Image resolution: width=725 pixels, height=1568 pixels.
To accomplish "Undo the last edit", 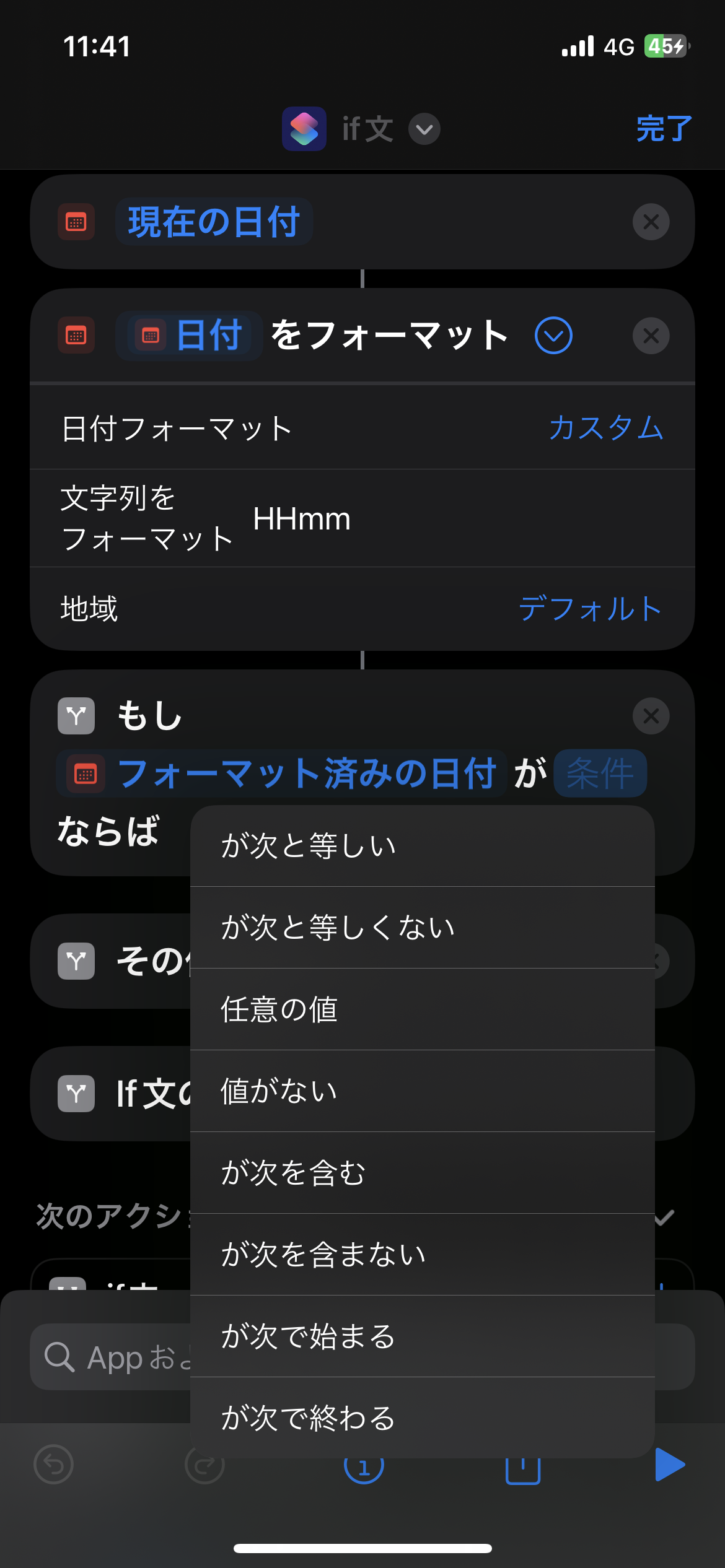I will coord(54,1465).
